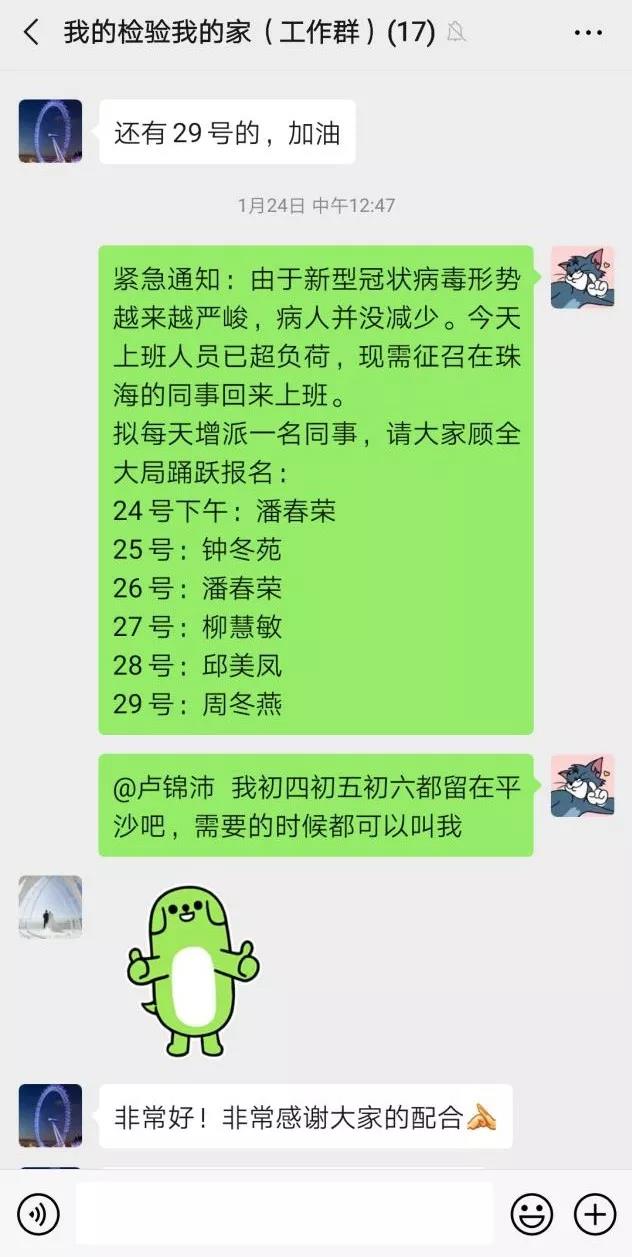
Task: Go back from the group chat
Action: 31,33
